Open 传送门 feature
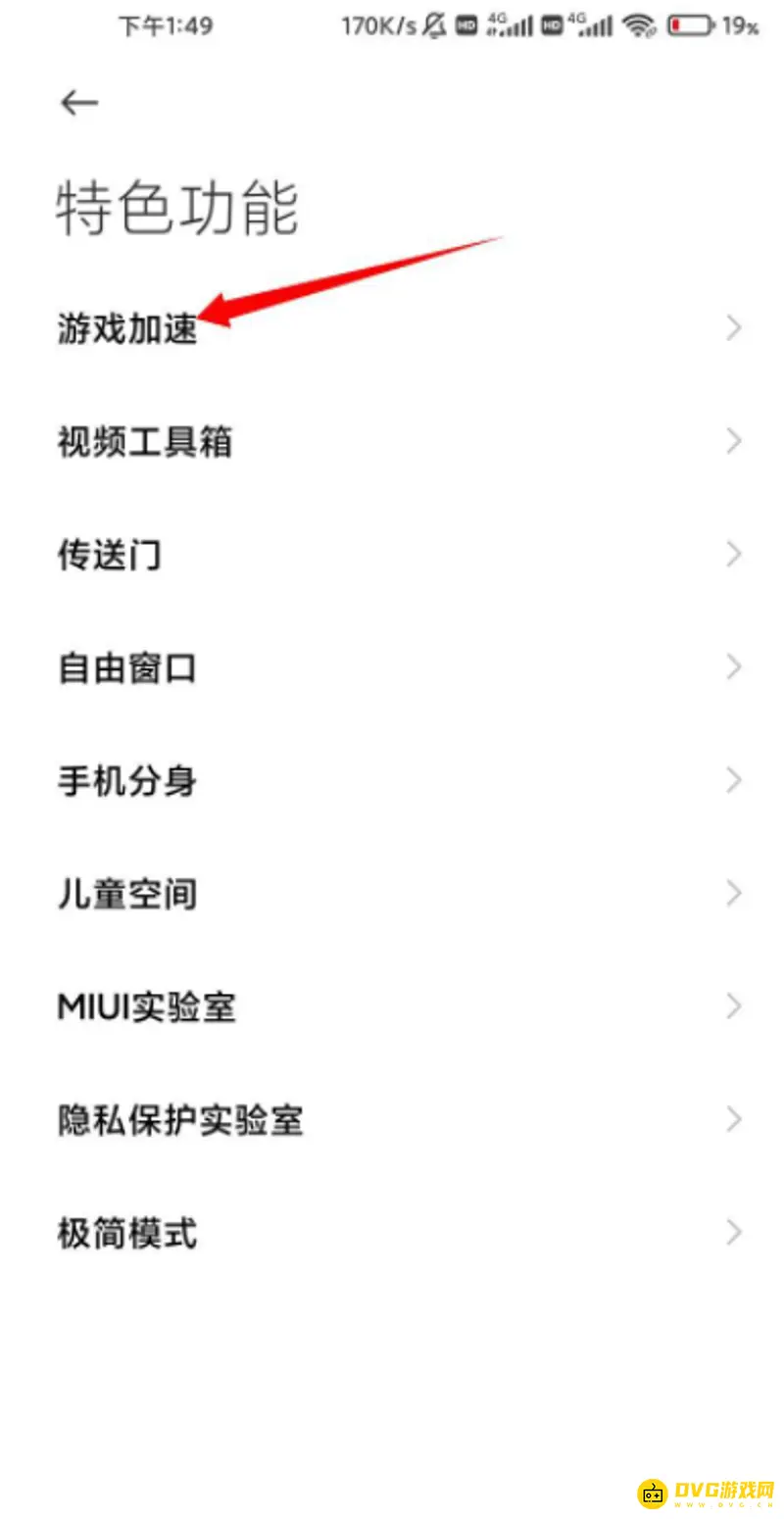784x1519 pixels. pos(110,556)
